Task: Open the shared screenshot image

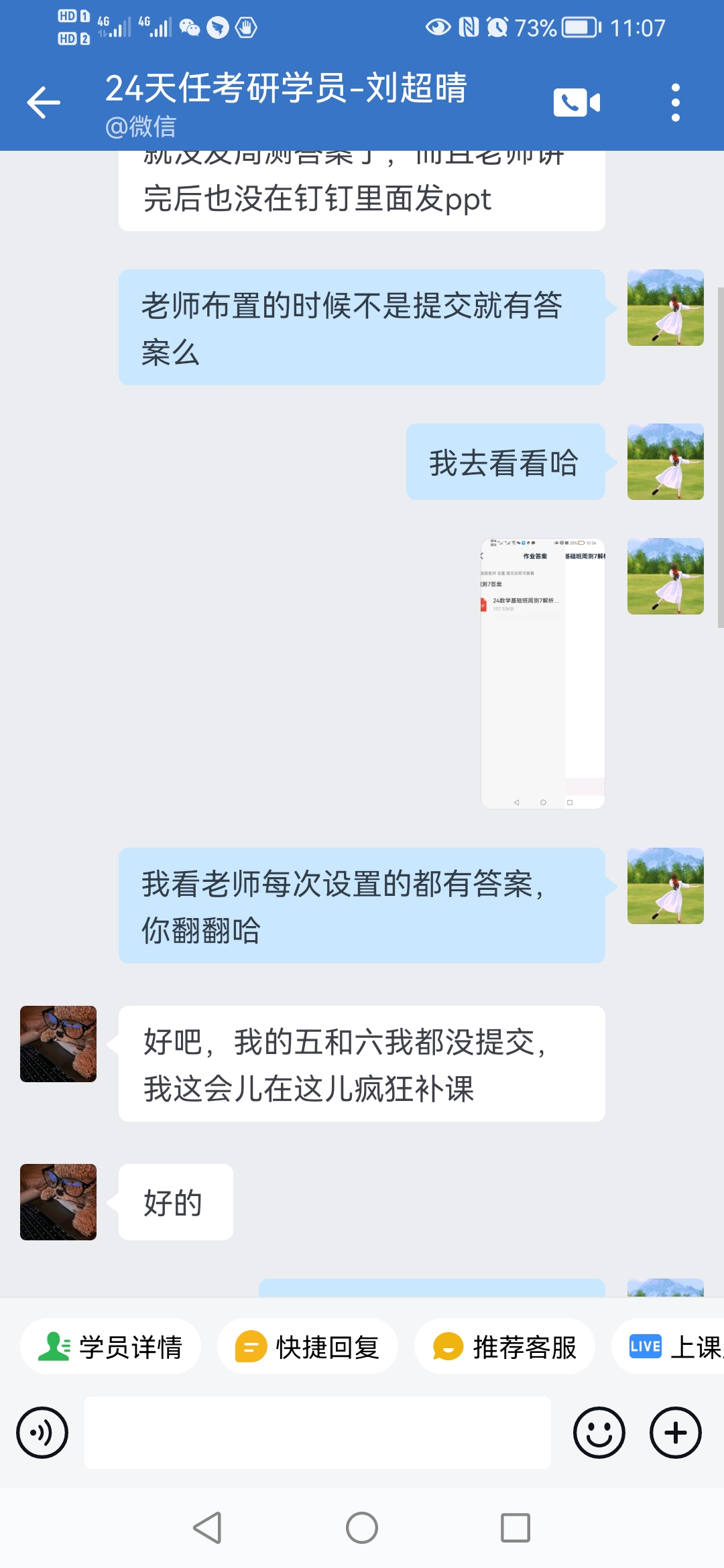Action: click(543, 673)
